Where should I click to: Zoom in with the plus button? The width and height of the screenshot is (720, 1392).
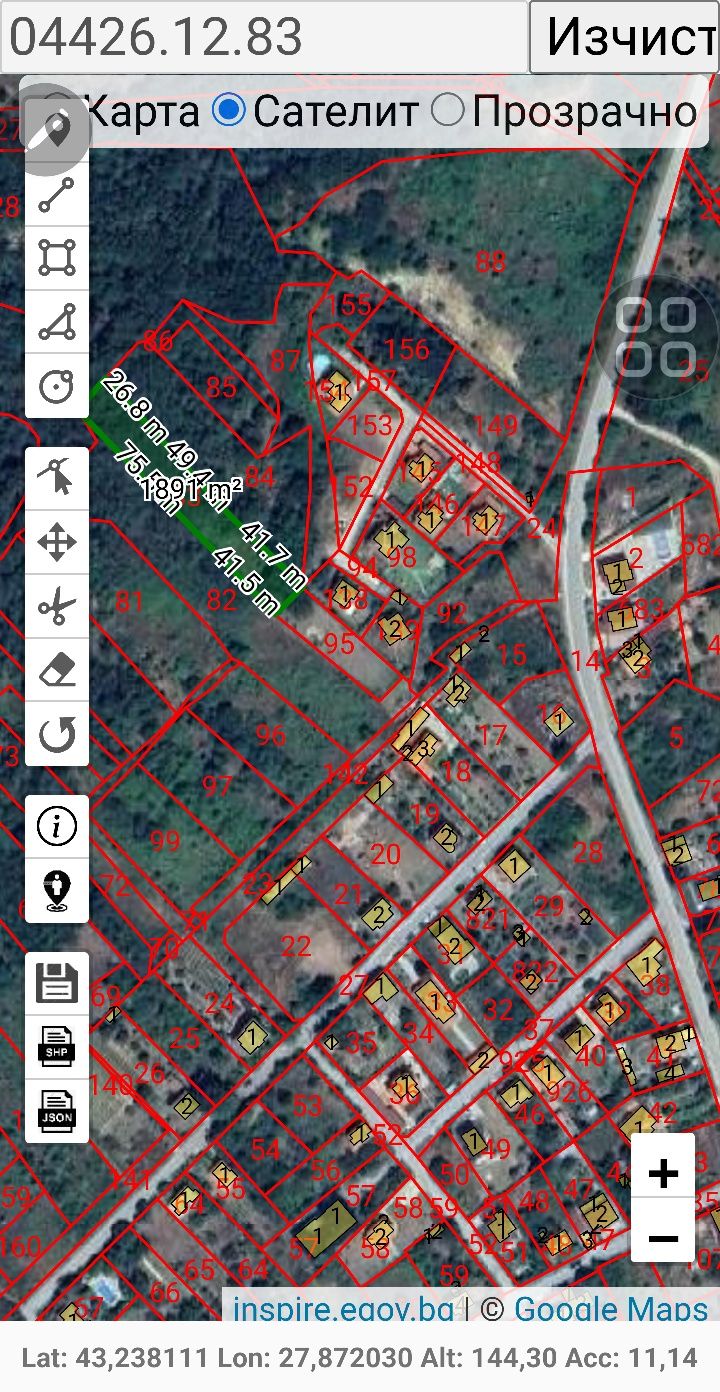click(x=663, y=1172)
